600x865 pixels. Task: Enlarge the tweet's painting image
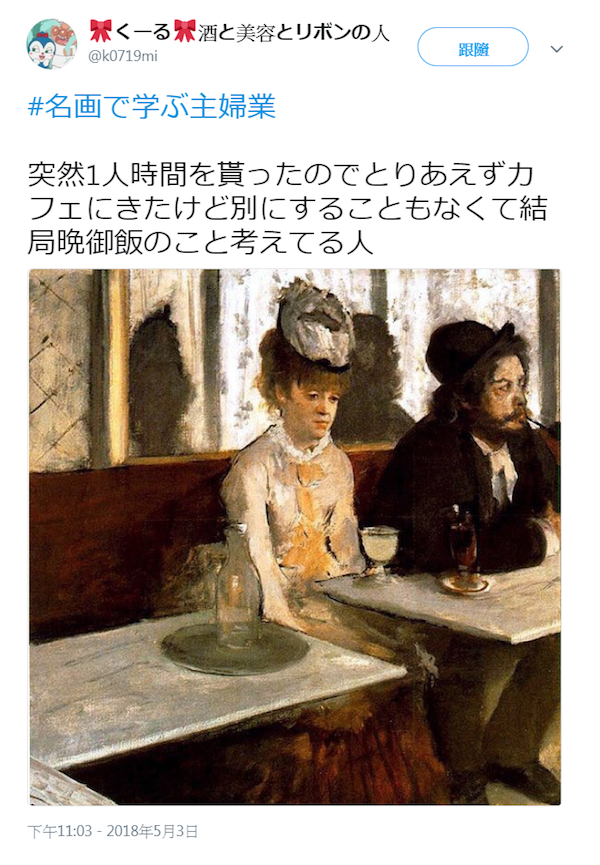(295, 537)
